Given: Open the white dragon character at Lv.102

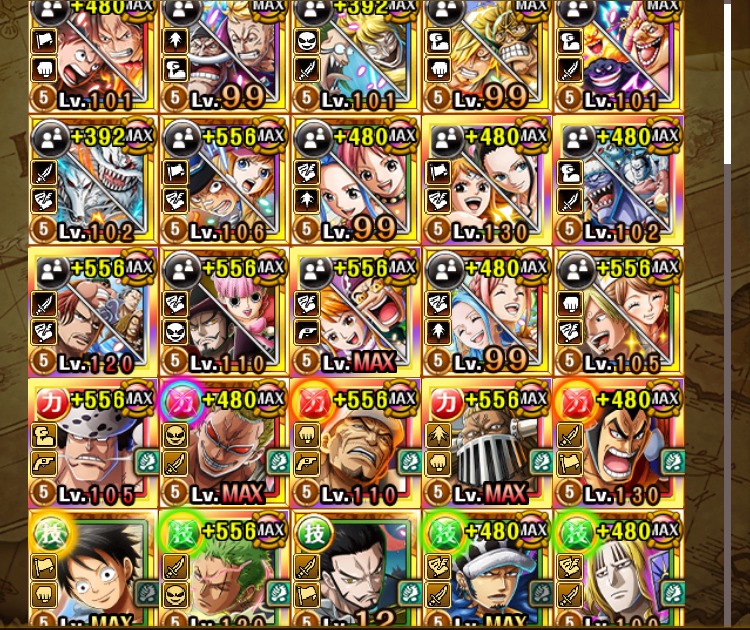Looking at the screenshot, I should 92,180.
